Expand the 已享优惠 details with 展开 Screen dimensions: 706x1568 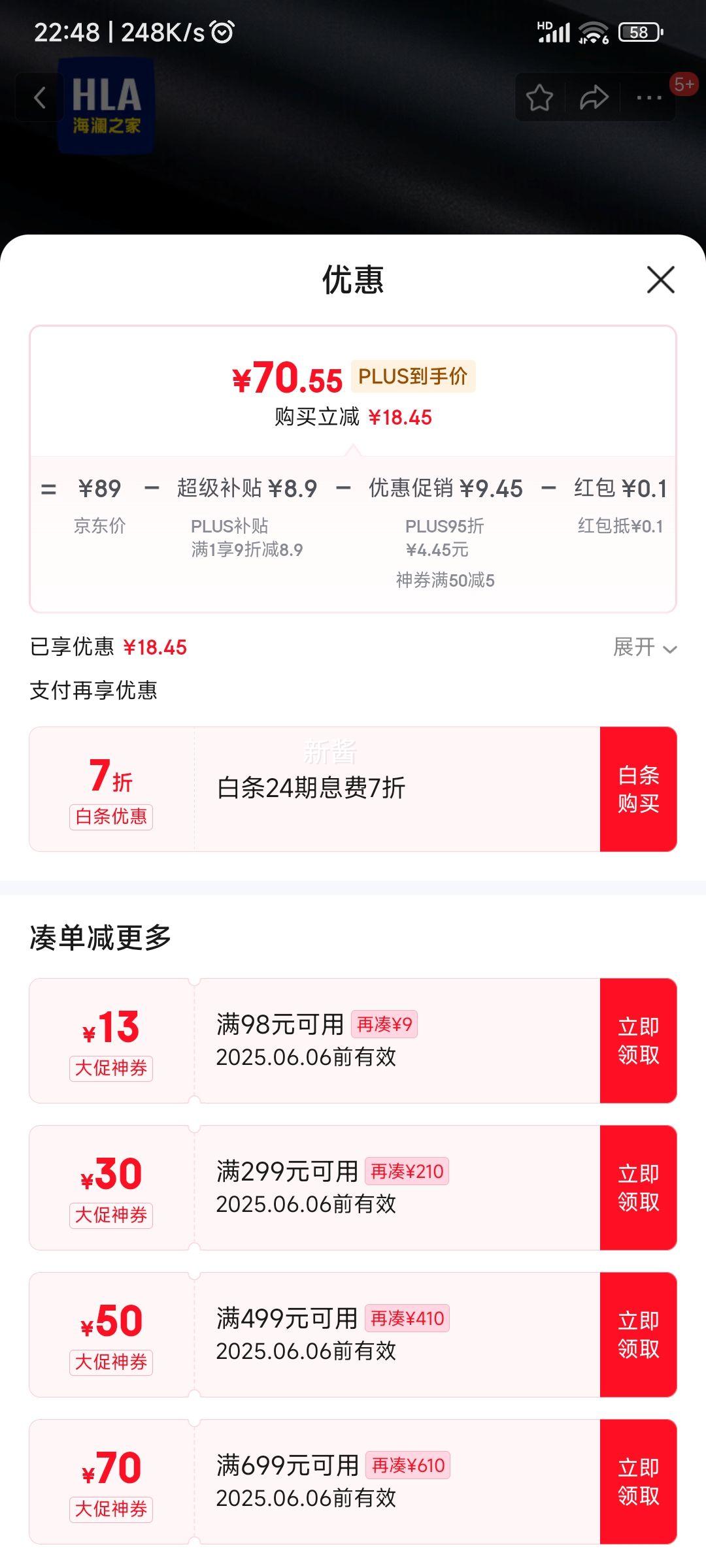pyautogui.click(x=645, y=647)
